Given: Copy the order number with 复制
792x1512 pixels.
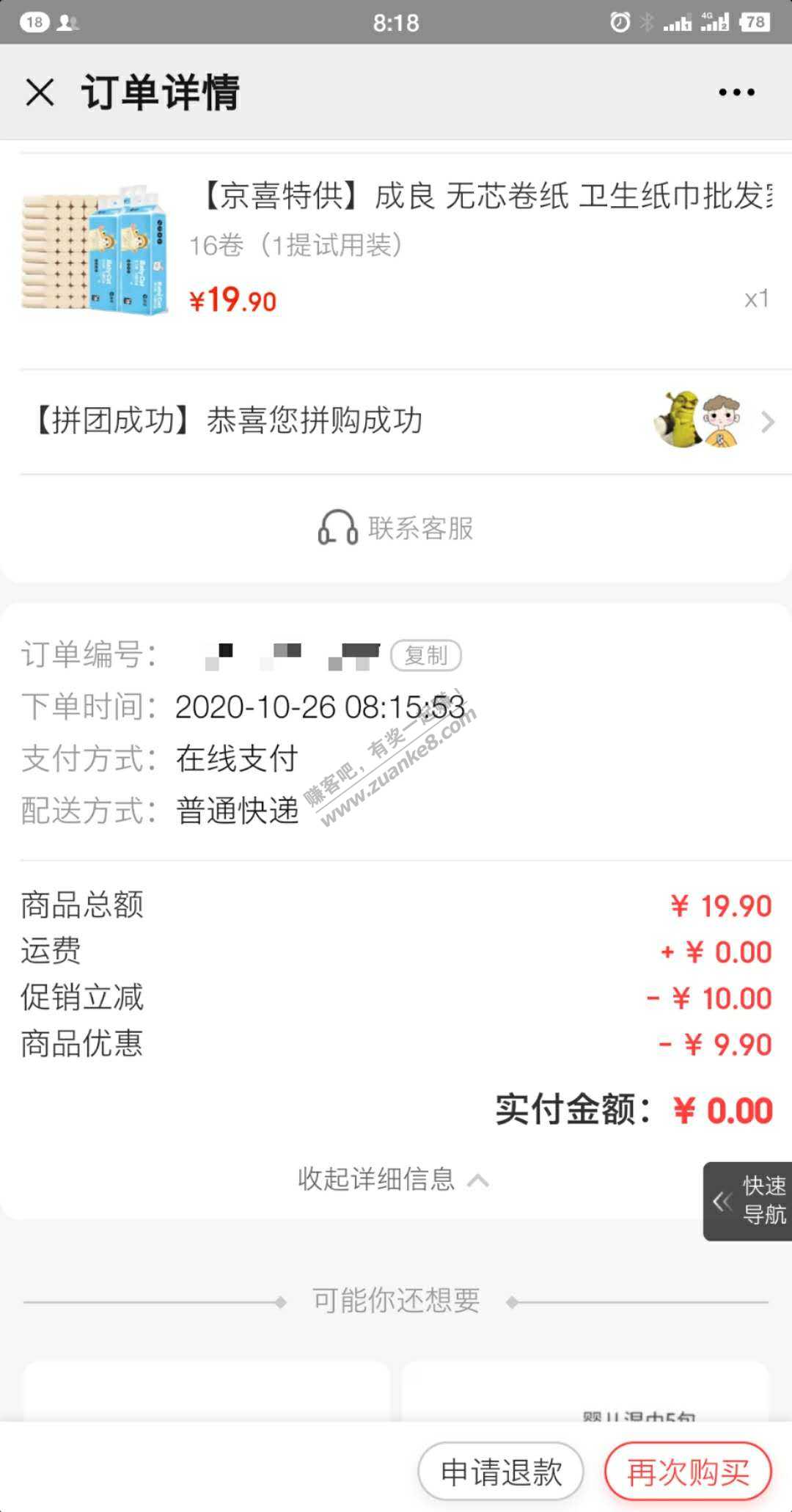Looking at the screenshot, I should point(426,655).
